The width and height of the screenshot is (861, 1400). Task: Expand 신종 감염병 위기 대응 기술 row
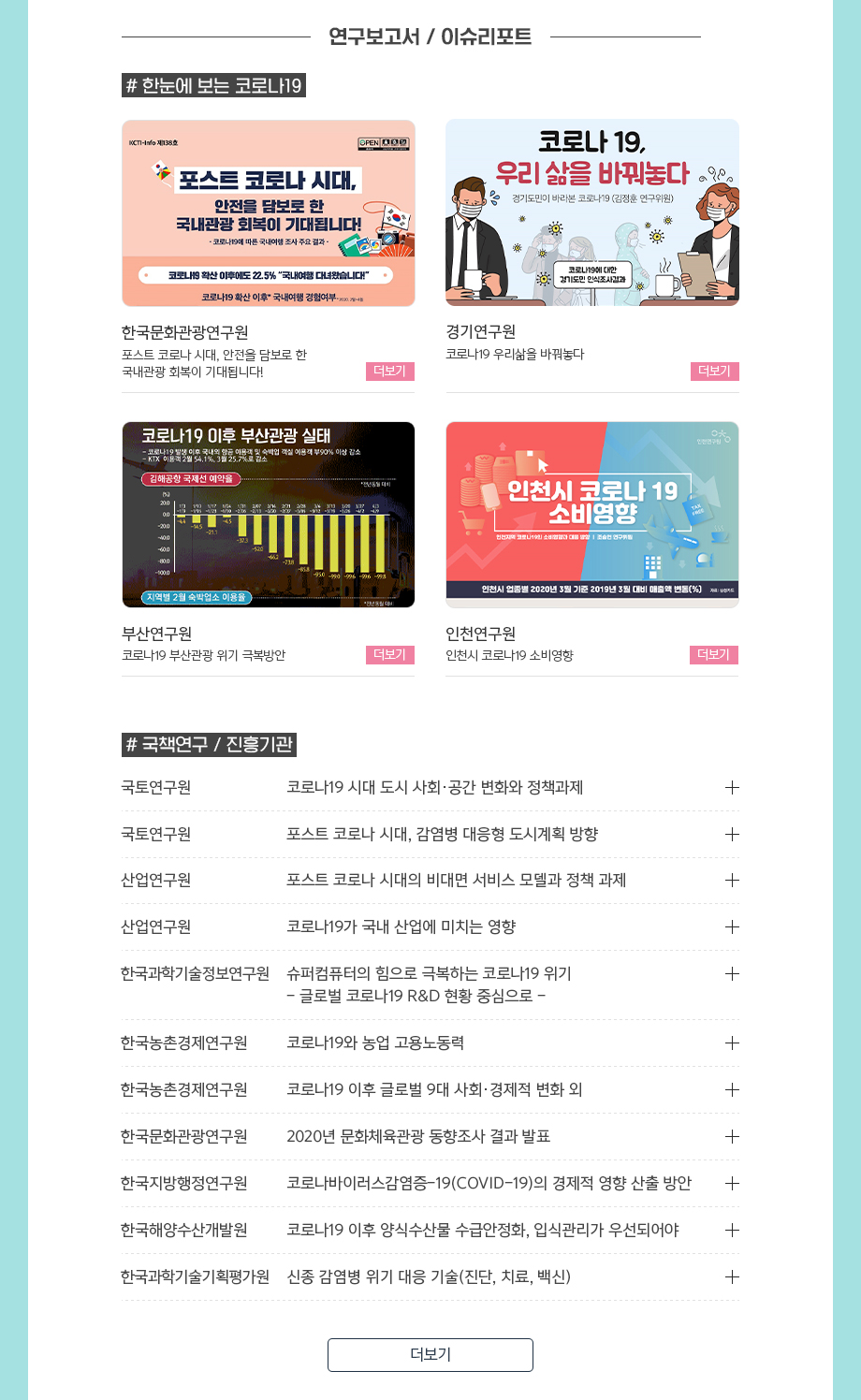(732, 1277)
